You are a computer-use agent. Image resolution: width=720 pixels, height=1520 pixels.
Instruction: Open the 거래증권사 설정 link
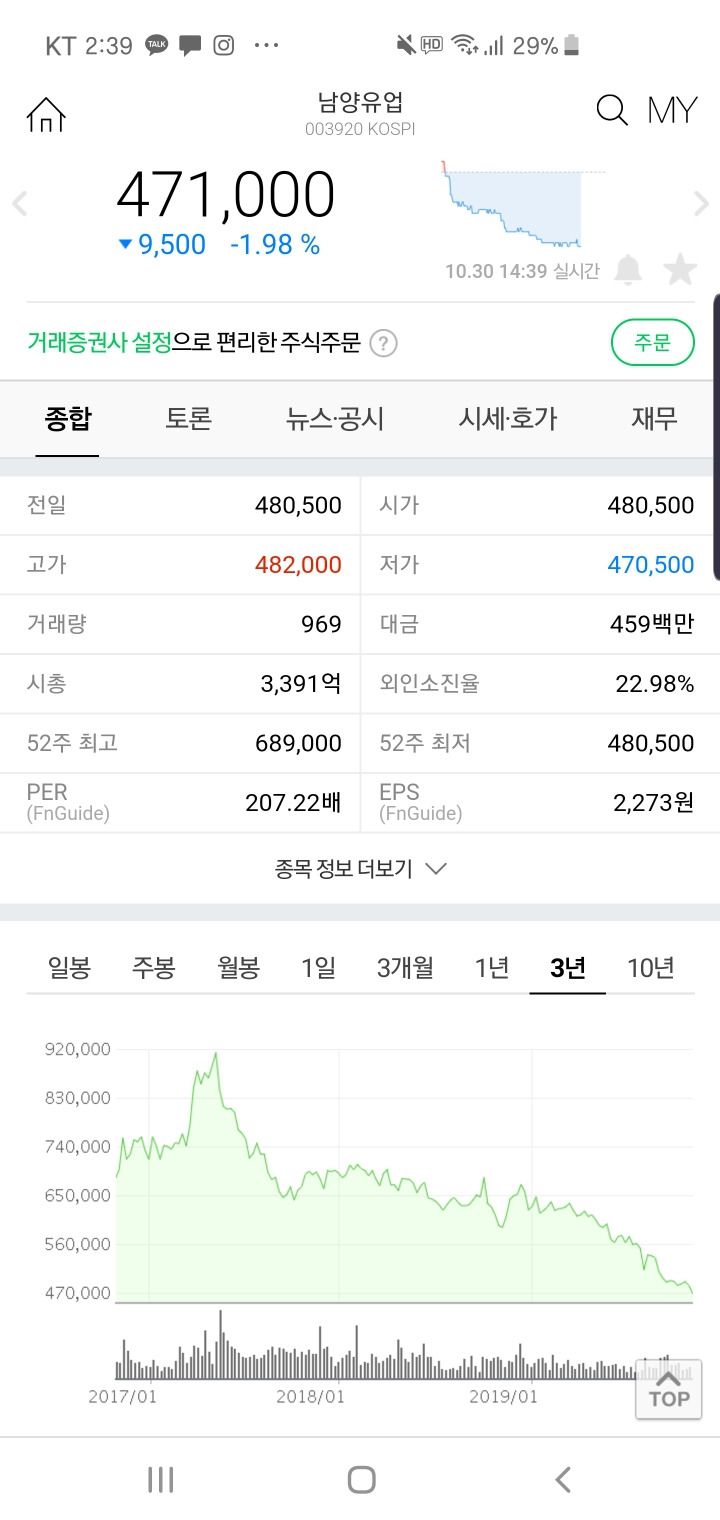pyautogui.click(x=99, y=343)
